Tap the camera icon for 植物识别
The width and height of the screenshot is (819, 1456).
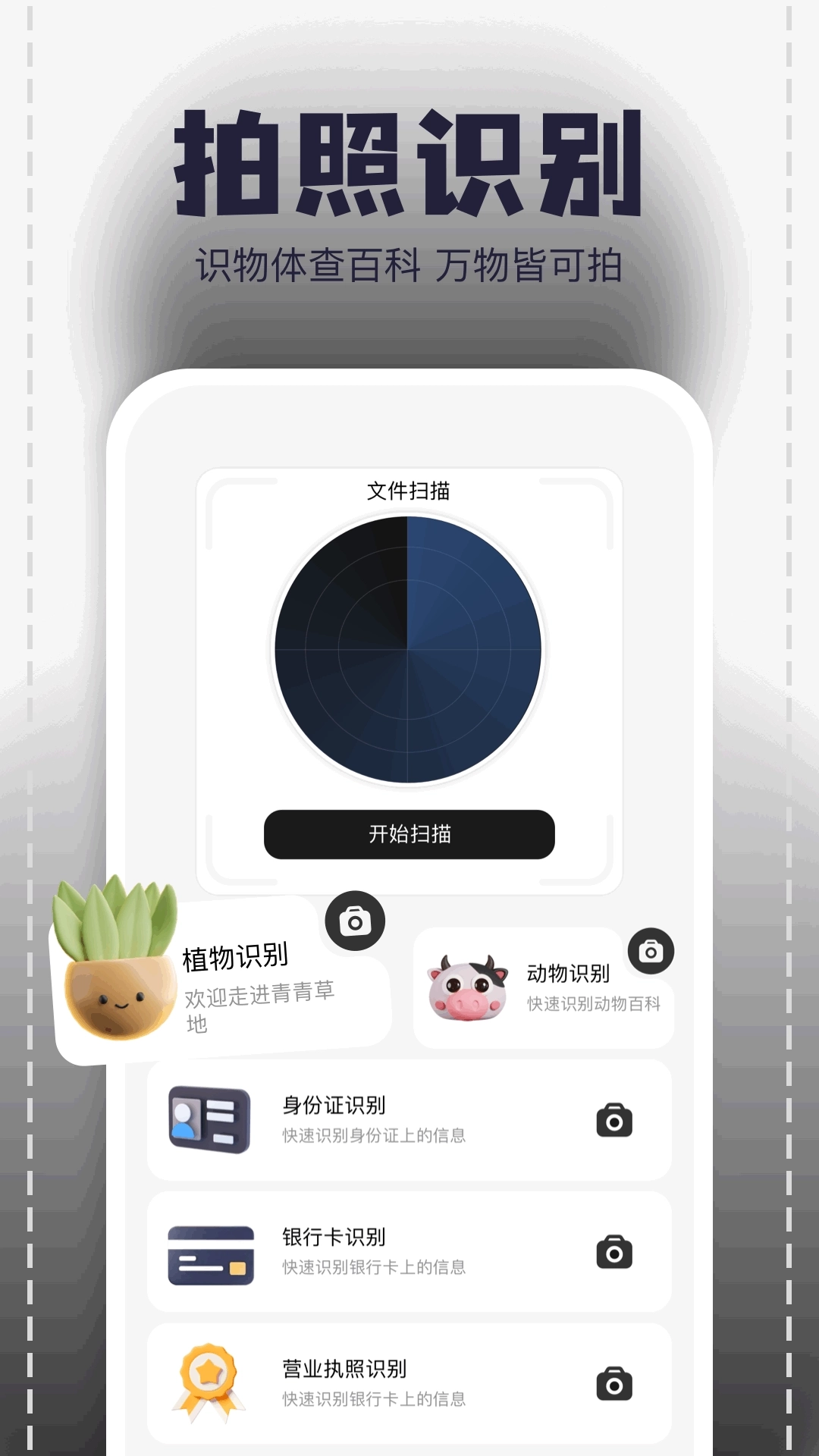click(x=356, y=919)
